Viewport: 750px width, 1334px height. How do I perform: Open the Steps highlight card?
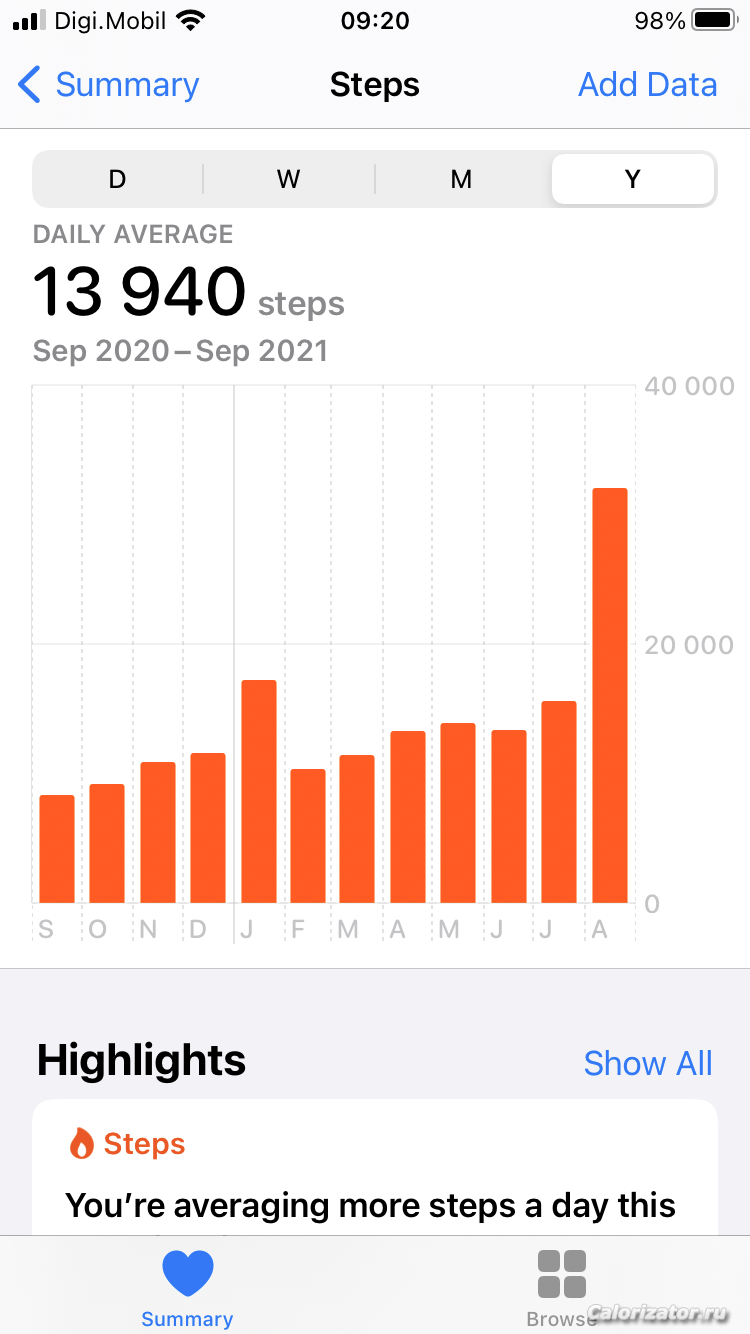[x=375, y=1167]
